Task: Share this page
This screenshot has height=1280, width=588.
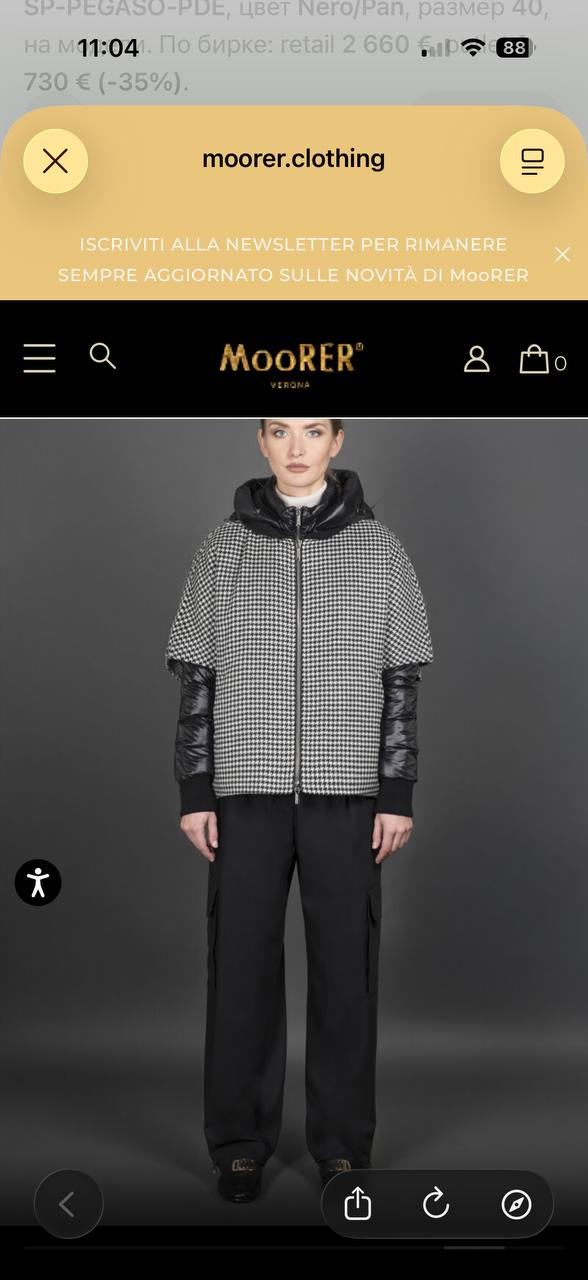Action: click(358, 1205)
